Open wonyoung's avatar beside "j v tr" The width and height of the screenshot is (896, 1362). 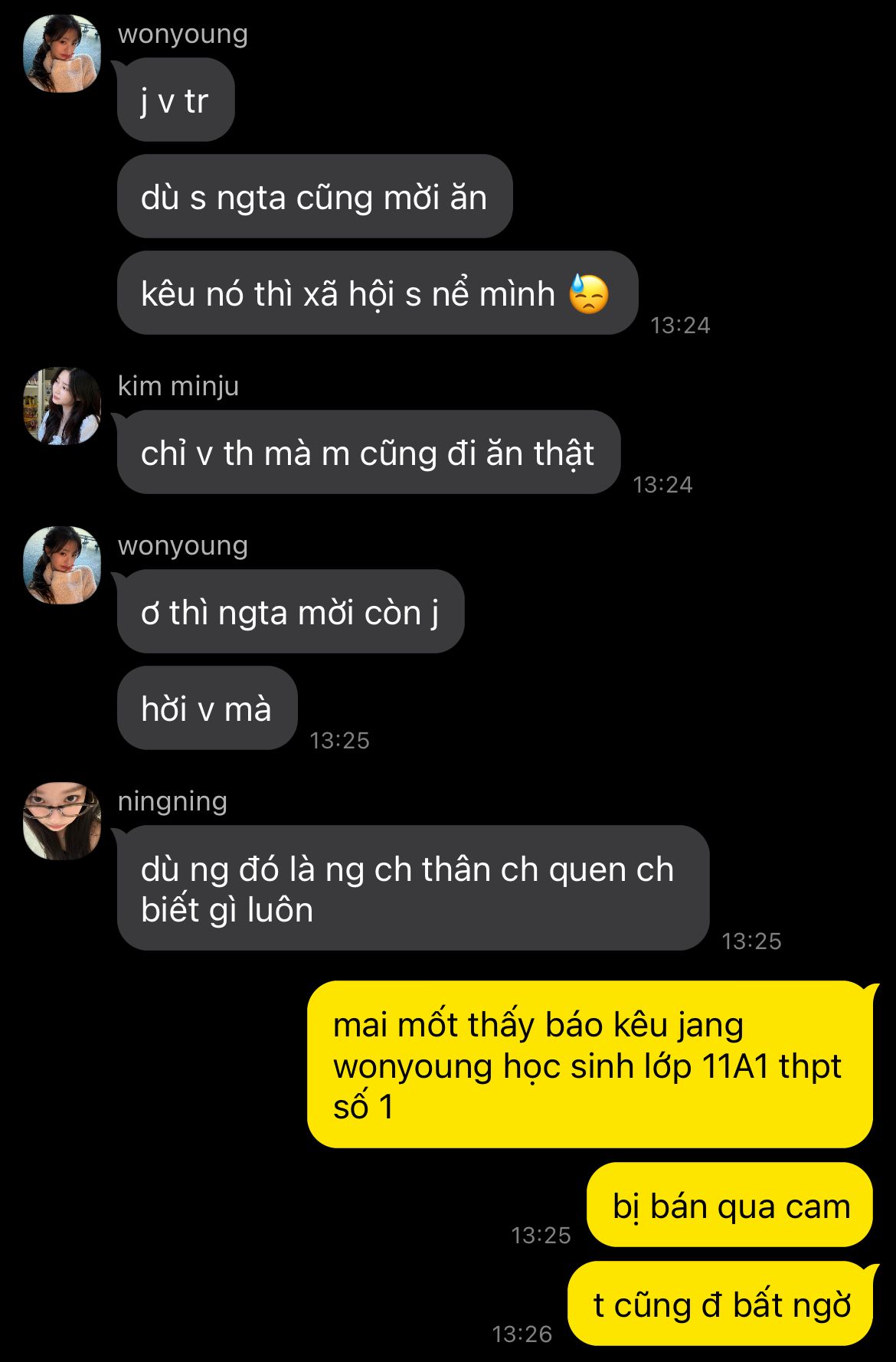pos(62,54)
